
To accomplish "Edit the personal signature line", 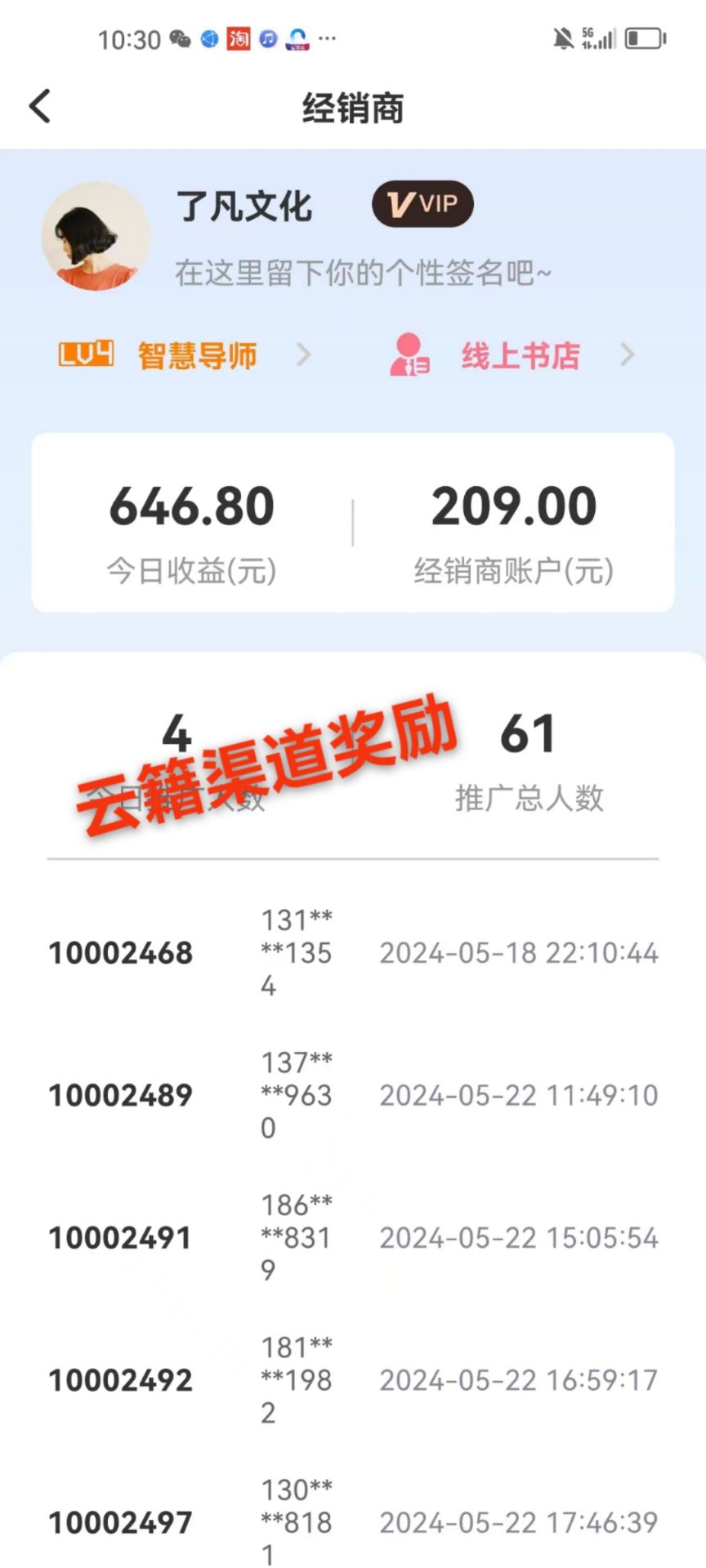I will point(364,273).
